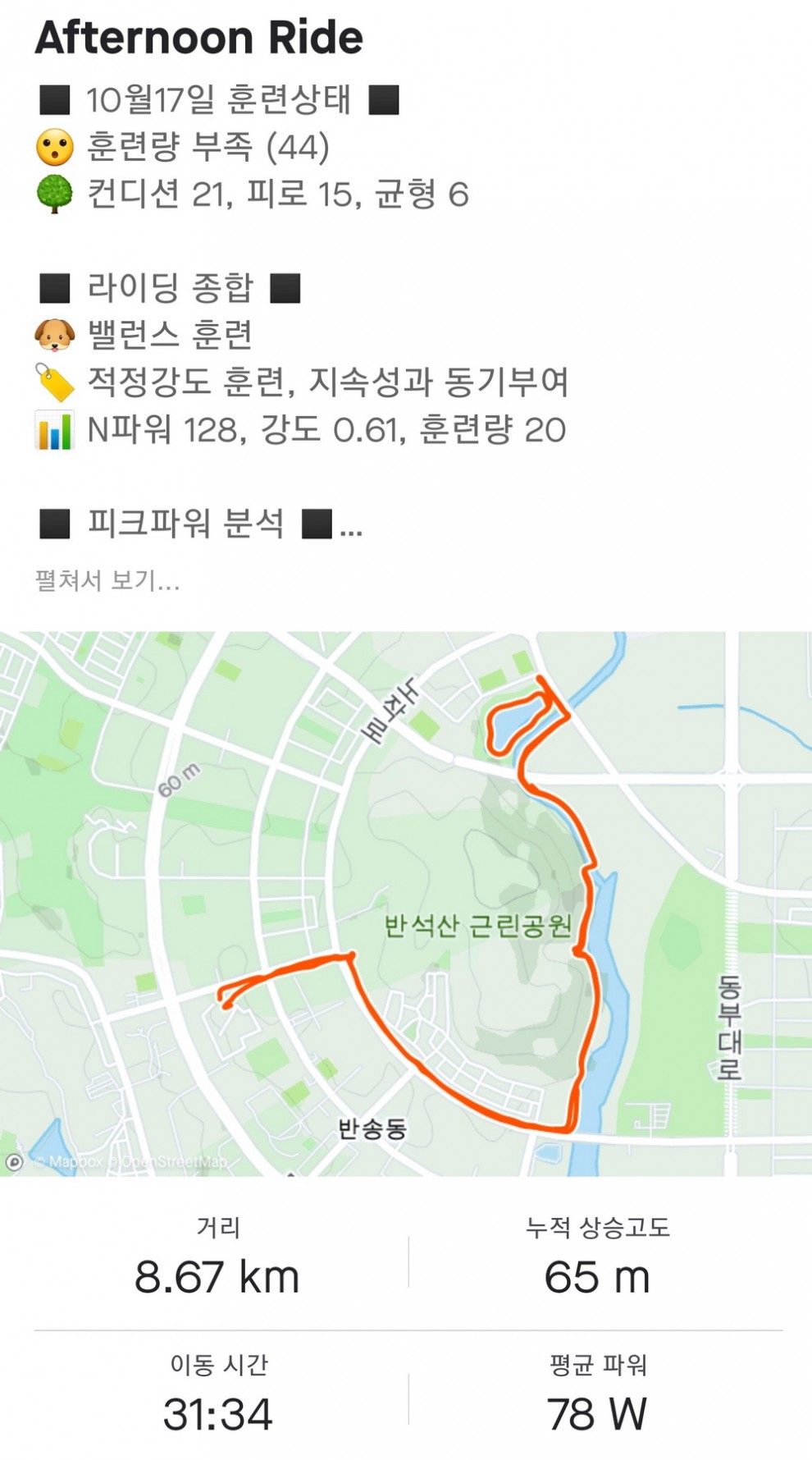The width and height of the screenshot is (812, 1460).
Task: Expand the description via 펼쳐서 보기
Action: tap(107, 580)
